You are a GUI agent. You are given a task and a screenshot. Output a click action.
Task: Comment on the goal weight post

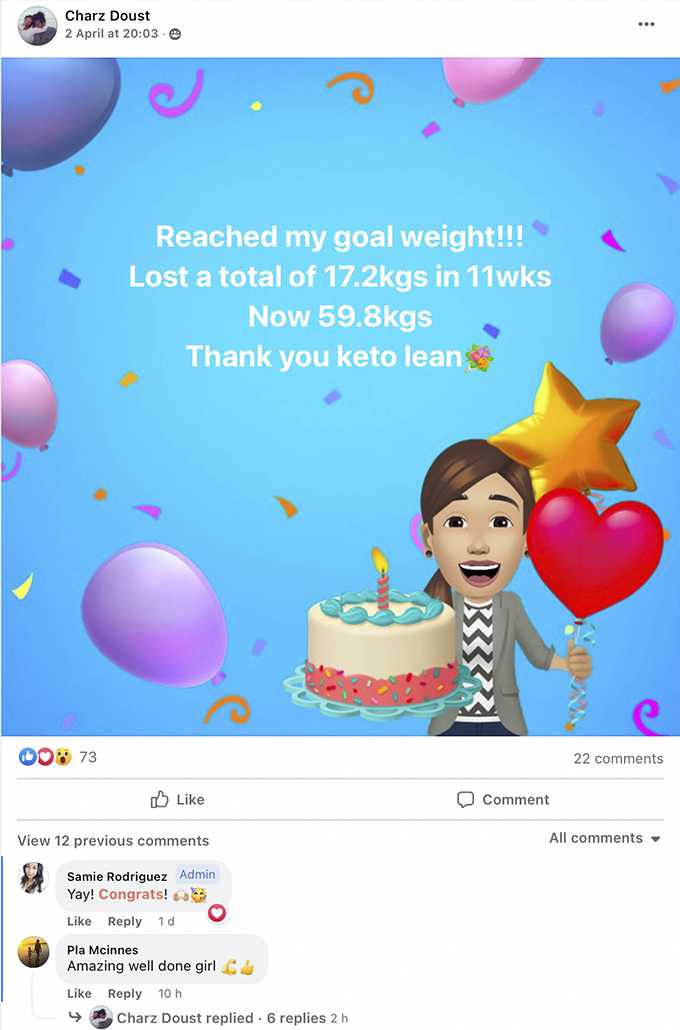503,799
